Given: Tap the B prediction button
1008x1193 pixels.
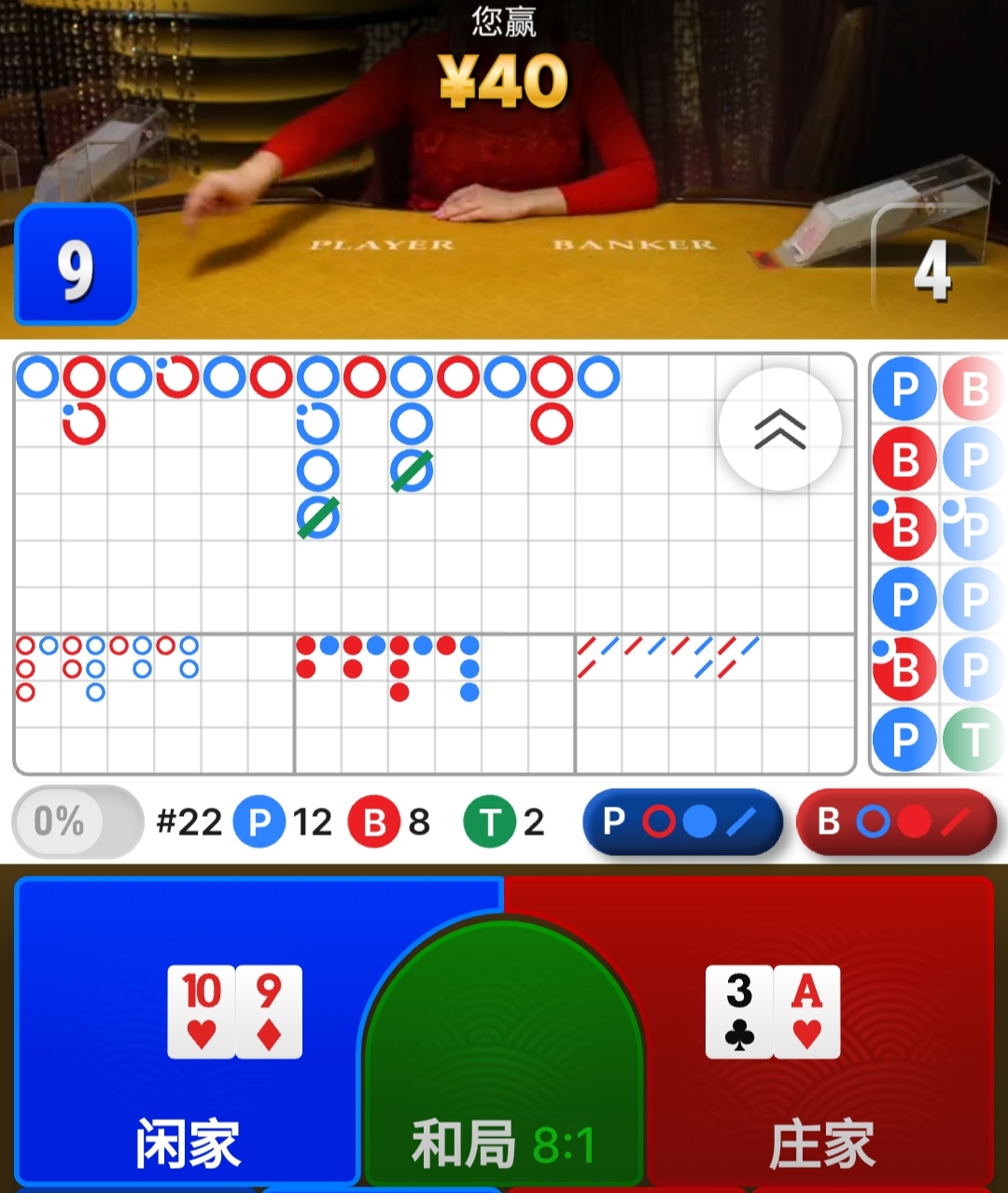Looking at the screenshot, I should click(x=896, y=821).
